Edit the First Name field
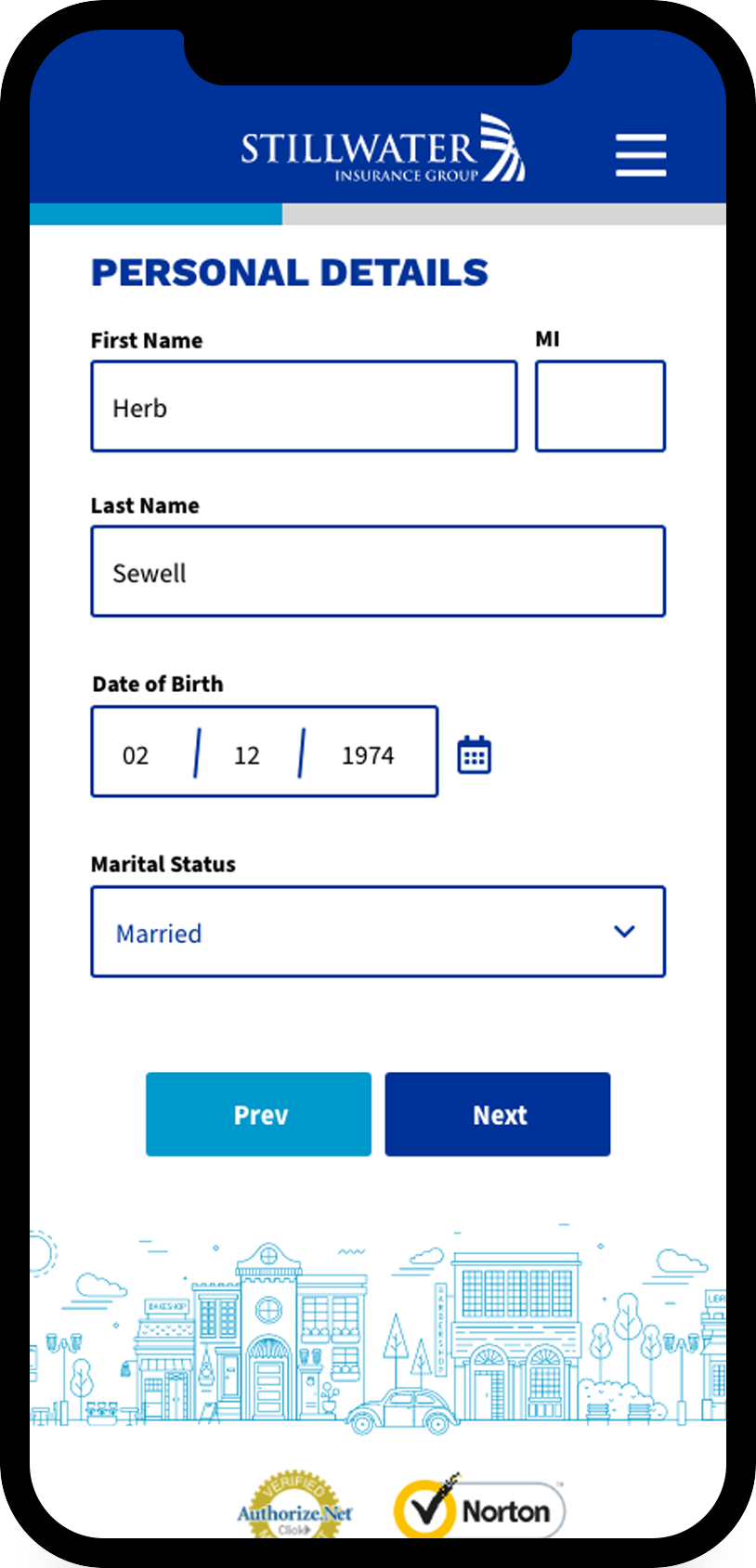 pyautogui.click(x=304, y=406)
